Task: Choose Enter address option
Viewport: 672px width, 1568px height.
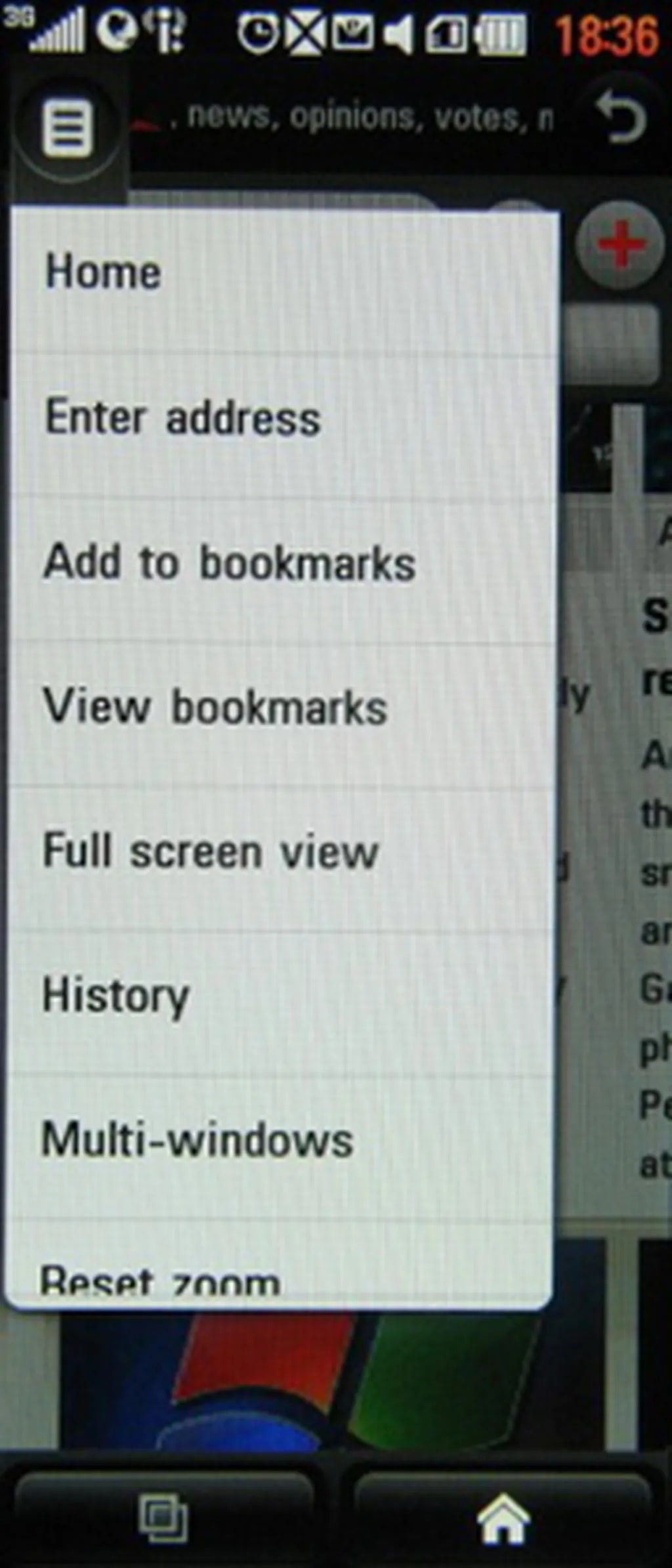Action: click(182, 417)
